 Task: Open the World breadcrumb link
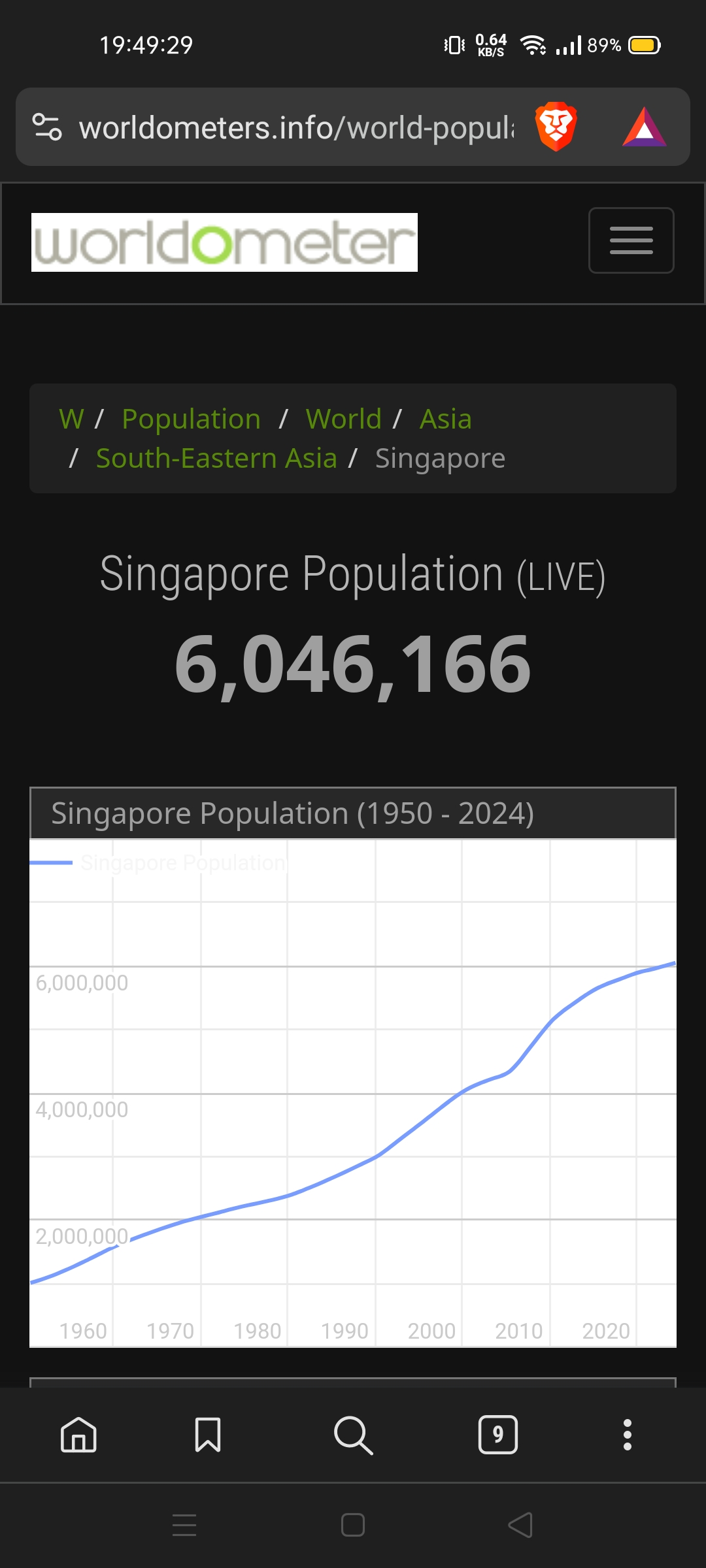click(x=344, y=419)
